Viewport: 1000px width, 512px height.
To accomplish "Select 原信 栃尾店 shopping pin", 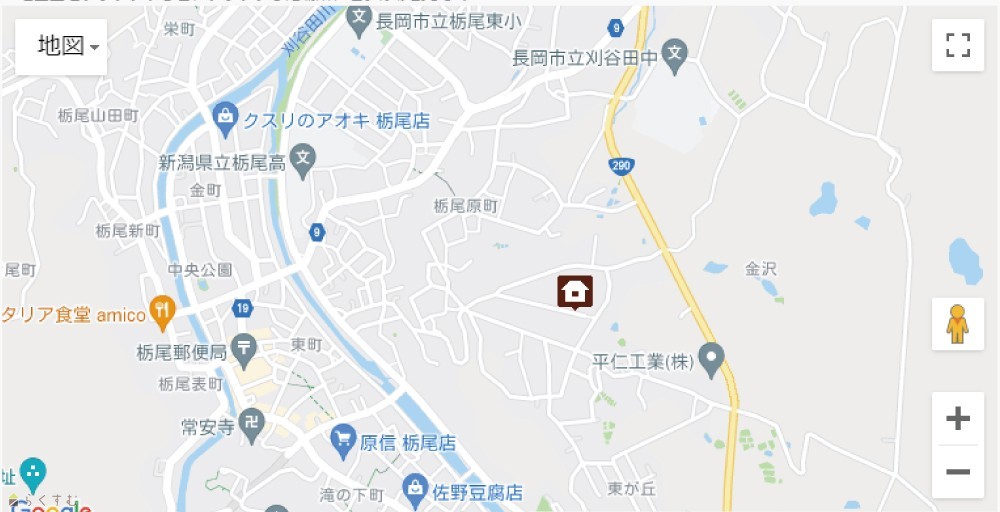I will click(343, 438).
